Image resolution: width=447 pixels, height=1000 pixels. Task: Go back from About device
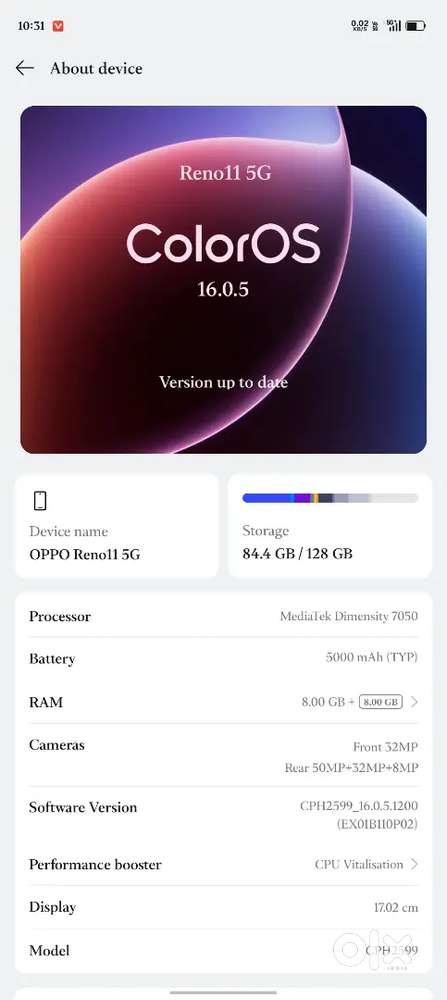(x=25, y=68)
